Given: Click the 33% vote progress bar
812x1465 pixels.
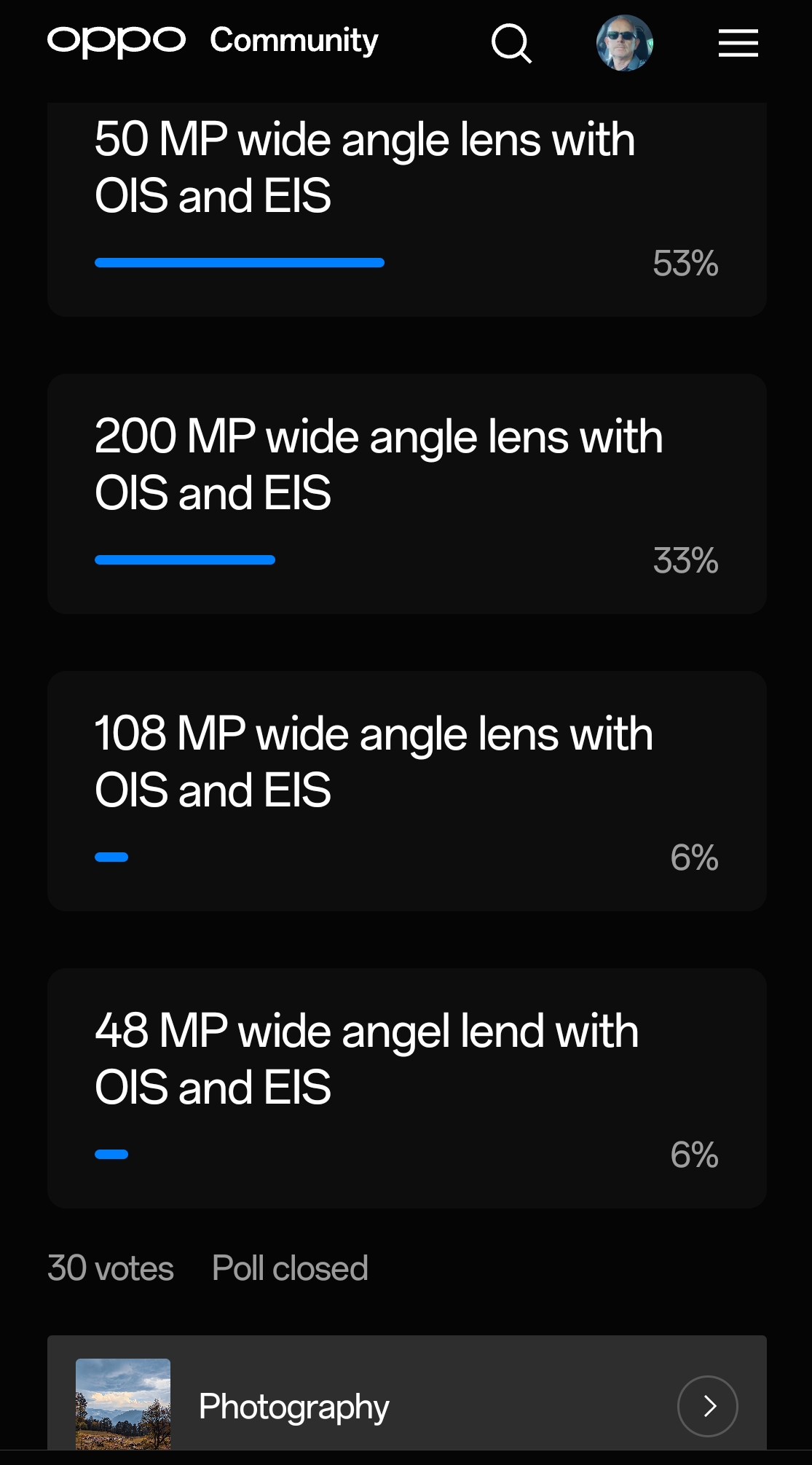Looking at the screenshot, I should click(x=184, y=559).
